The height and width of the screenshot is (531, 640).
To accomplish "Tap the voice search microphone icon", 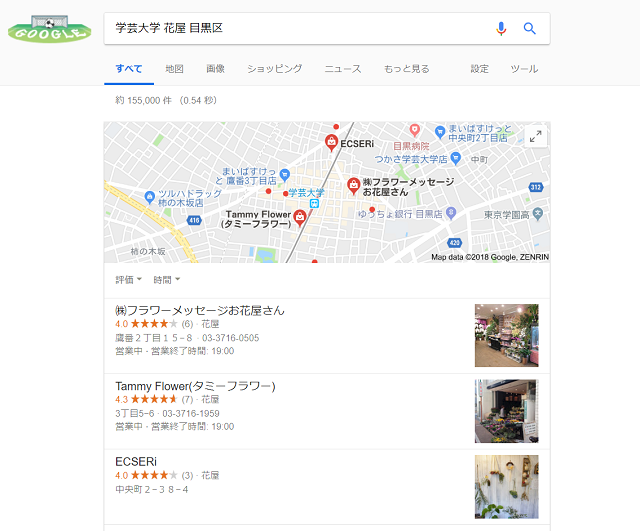I will click(x=501, y=29).
